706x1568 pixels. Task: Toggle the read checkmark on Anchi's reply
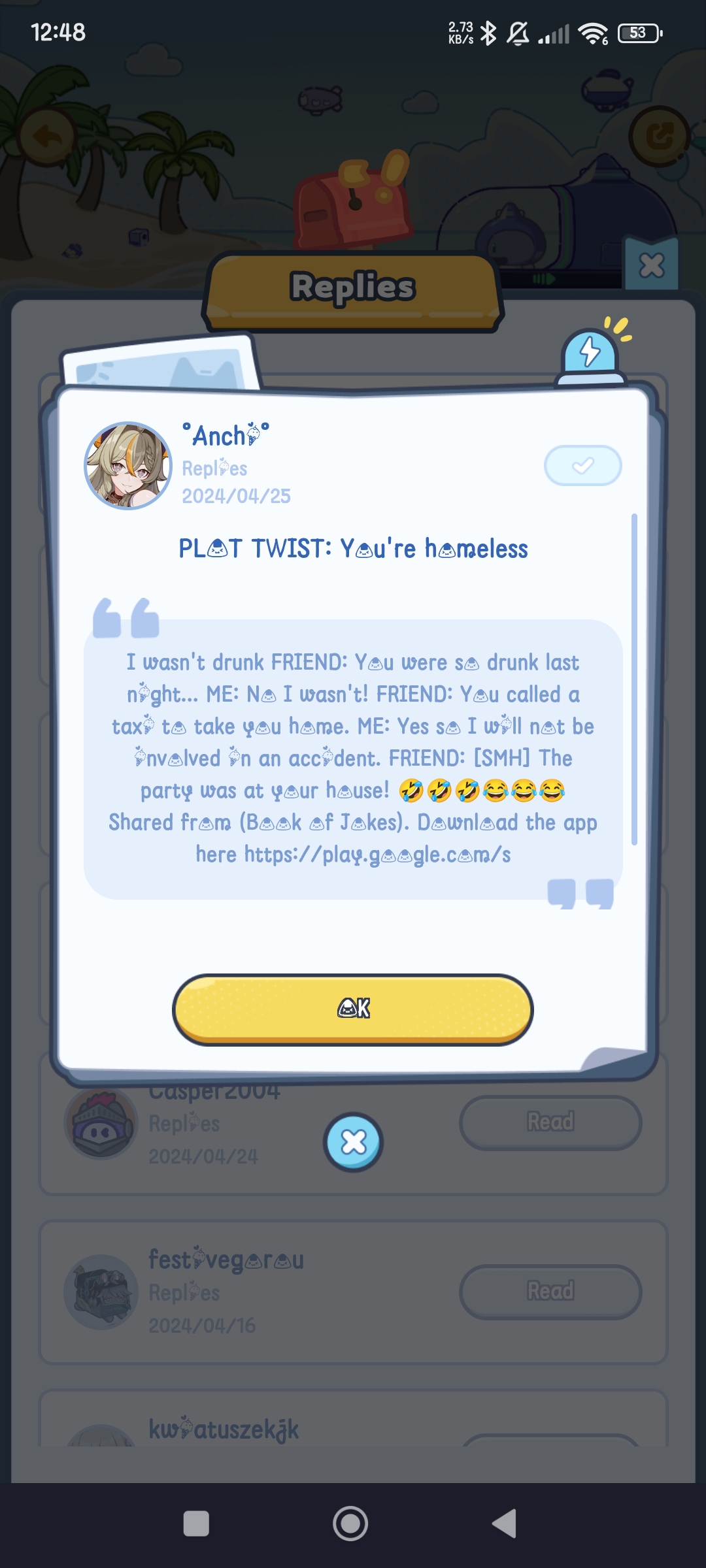[582, 465]
